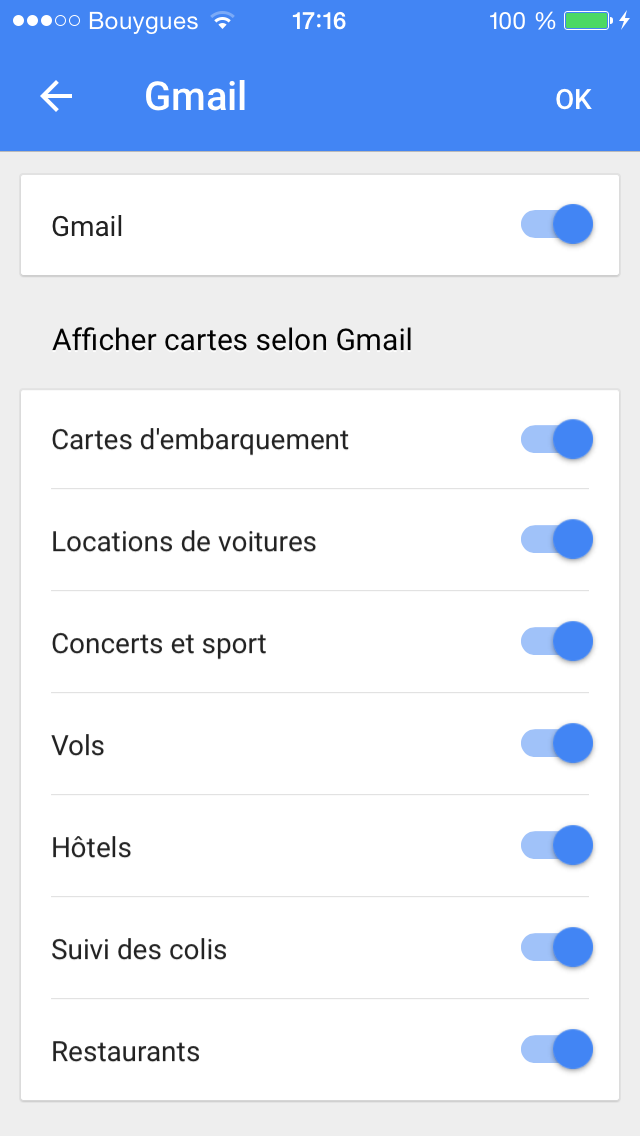Turn off Hôtels cards

pyautogui.click(x=557, y=847)
